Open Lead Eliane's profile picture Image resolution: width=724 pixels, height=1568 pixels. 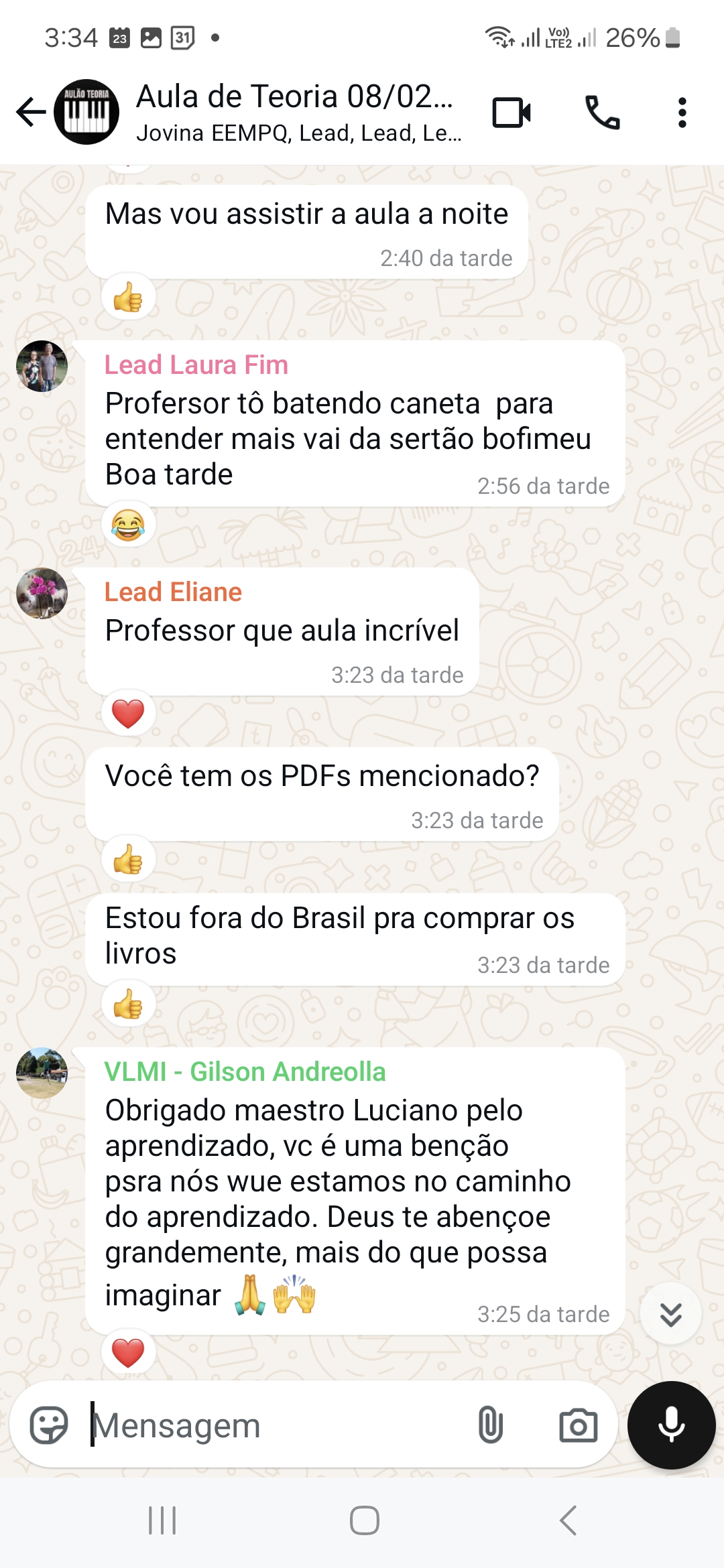[42, 593]
